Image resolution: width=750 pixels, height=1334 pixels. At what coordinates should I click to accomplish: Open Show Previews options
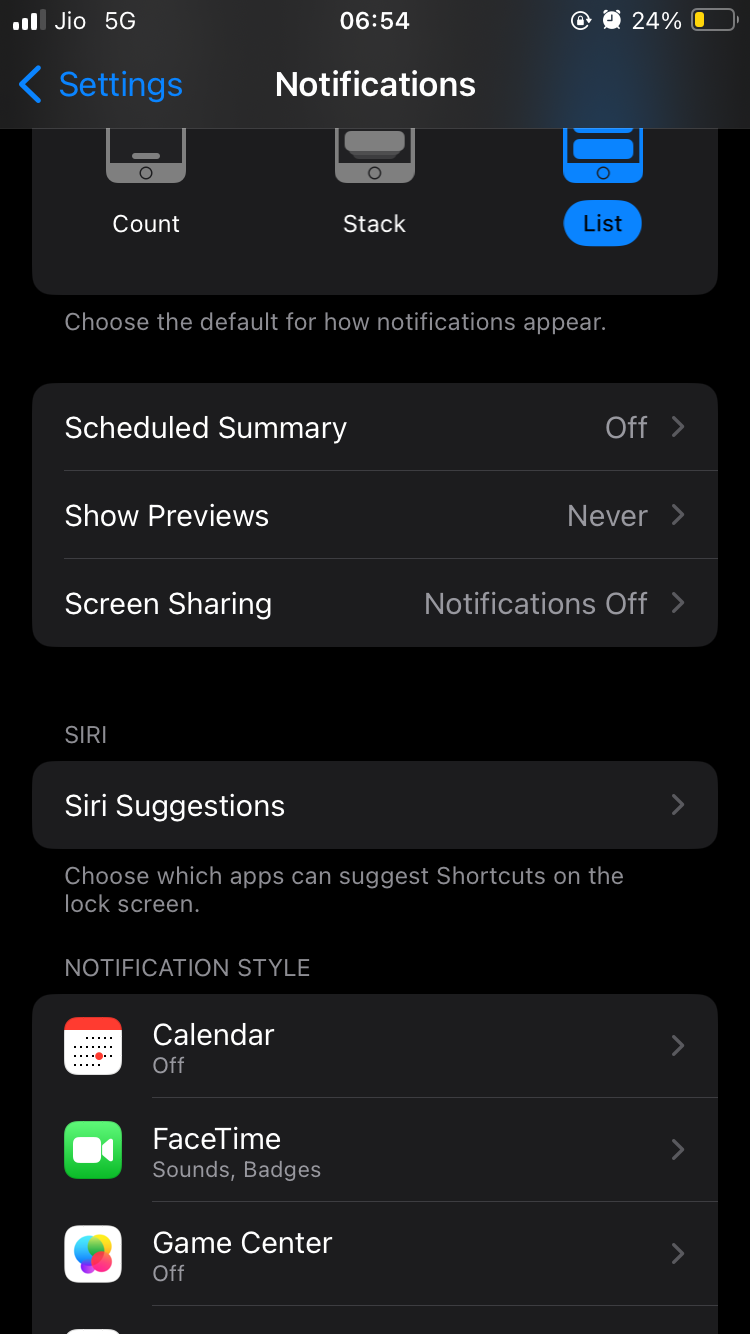click(375, 515)
